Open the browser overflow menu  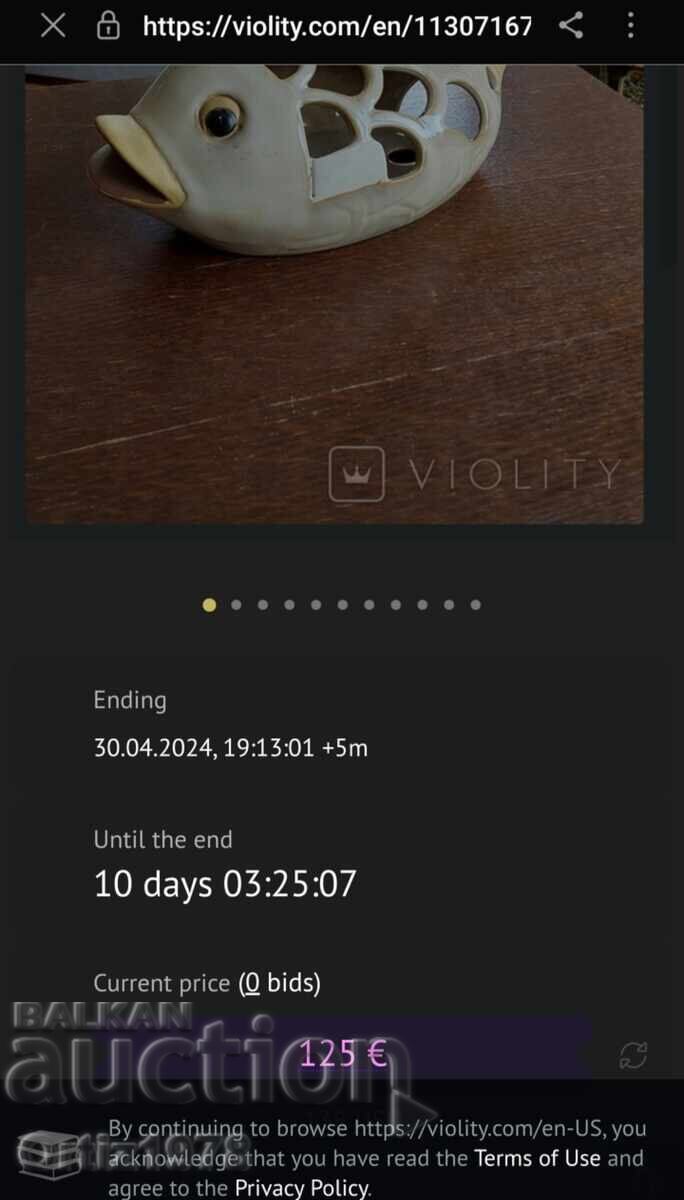(x=630, y=26)
